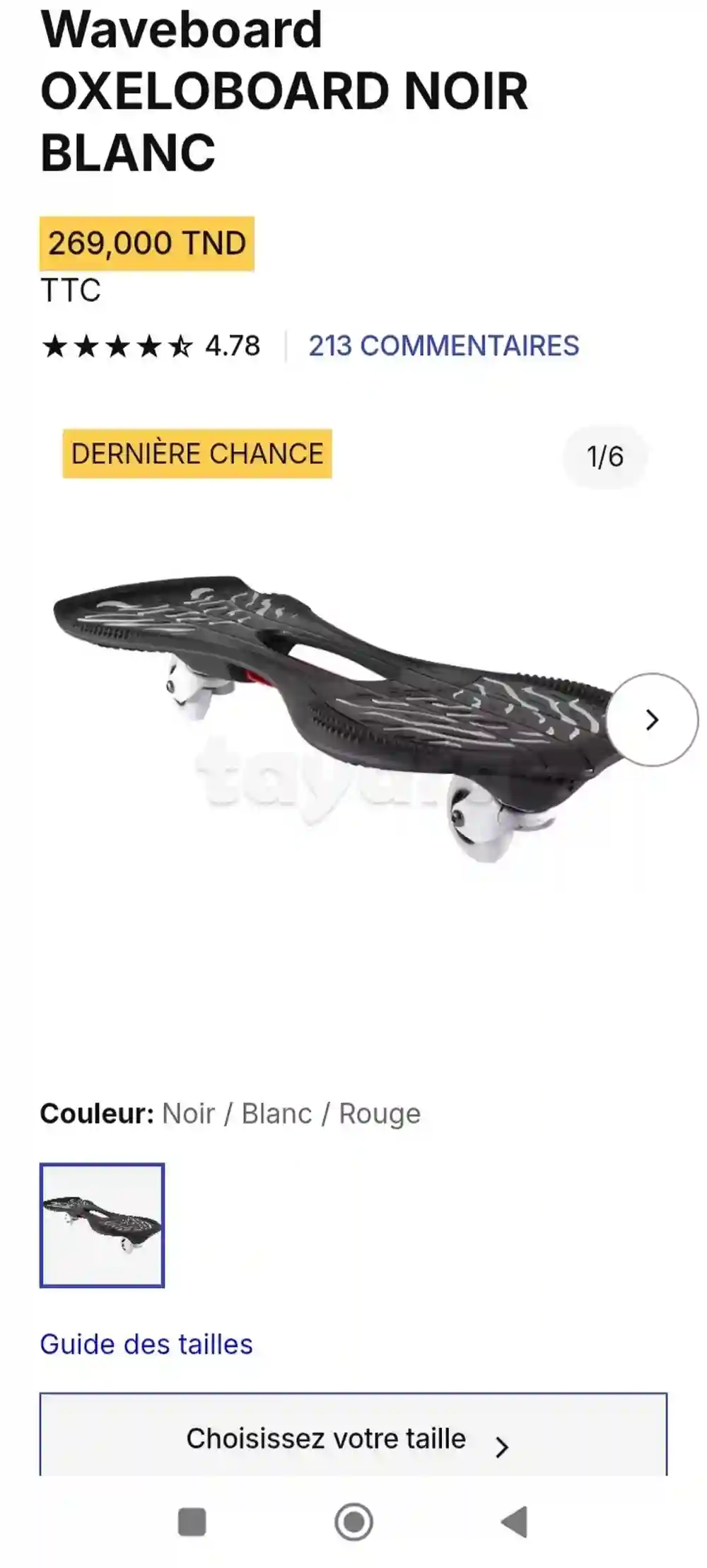
Task: Click the highlighted 269,000 TND price
Action: click(148, 241)
